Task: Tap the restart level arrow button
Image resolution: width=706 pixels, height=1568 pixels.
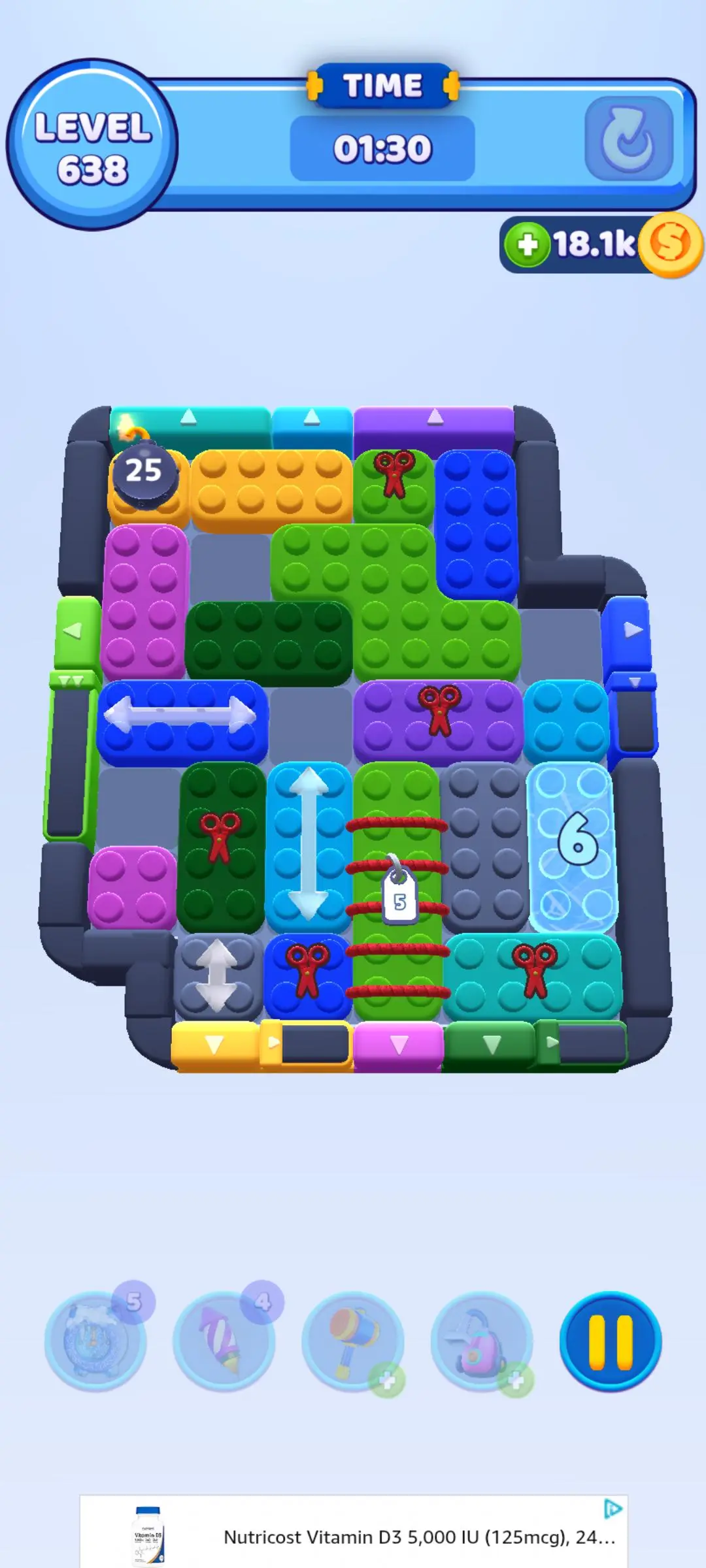Action: tap(628, 139)
